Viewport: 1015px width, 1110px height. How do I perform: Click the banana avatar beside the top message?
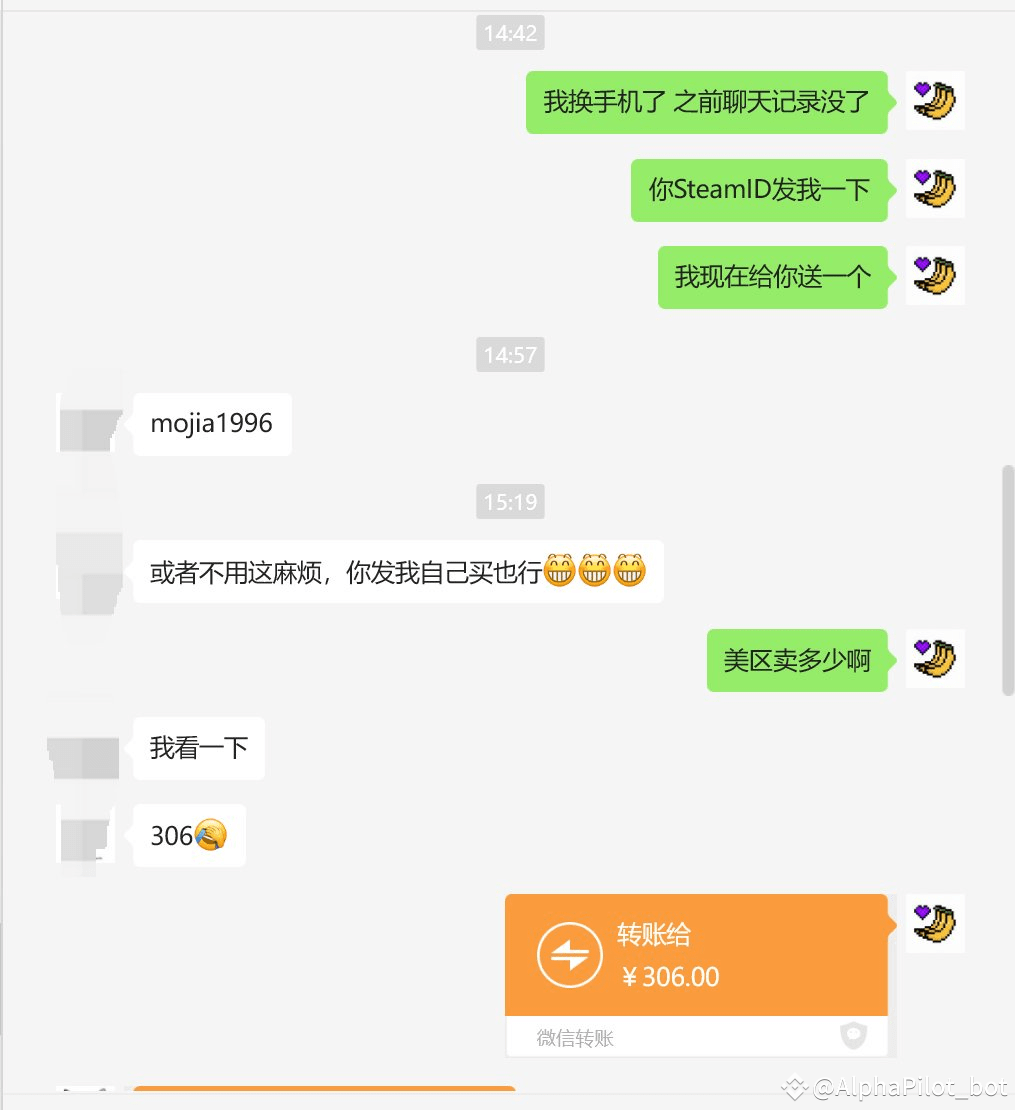(x=934, y=101)
